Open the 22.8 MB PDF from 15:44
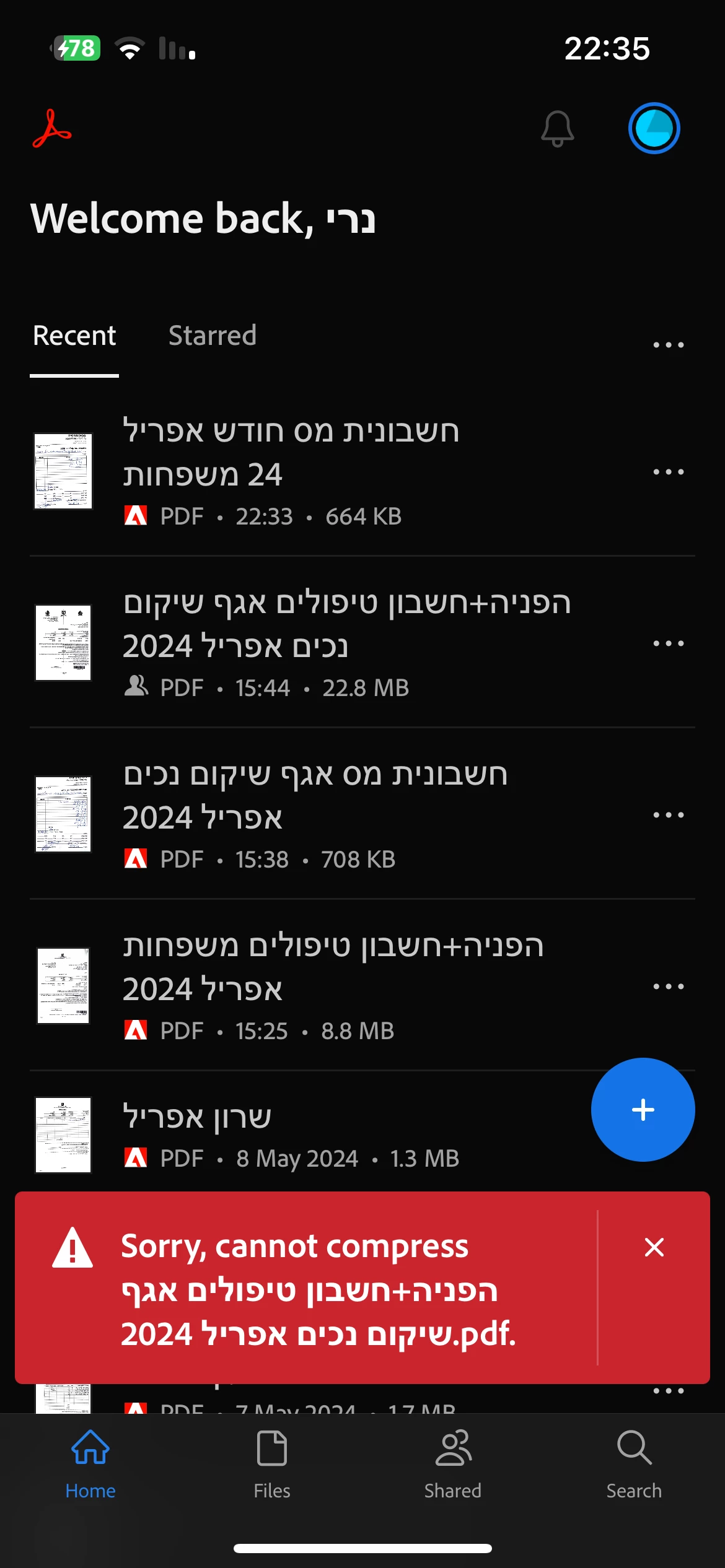The image size is (725, 1568). (x=347, y=643)
